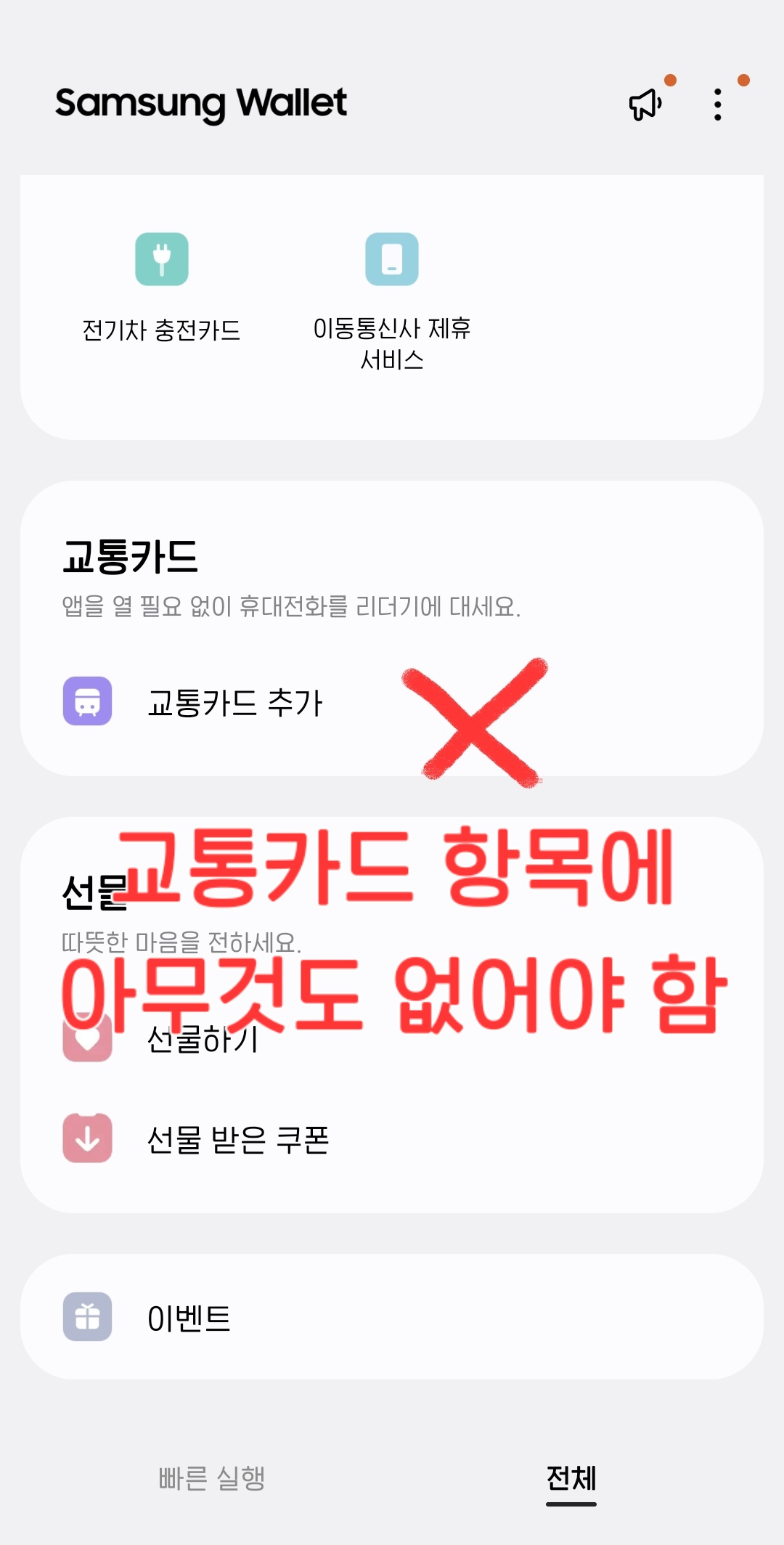Tap the megaphone announcements icon
Screen dimensions: 784x1545
tap(643, 105)
